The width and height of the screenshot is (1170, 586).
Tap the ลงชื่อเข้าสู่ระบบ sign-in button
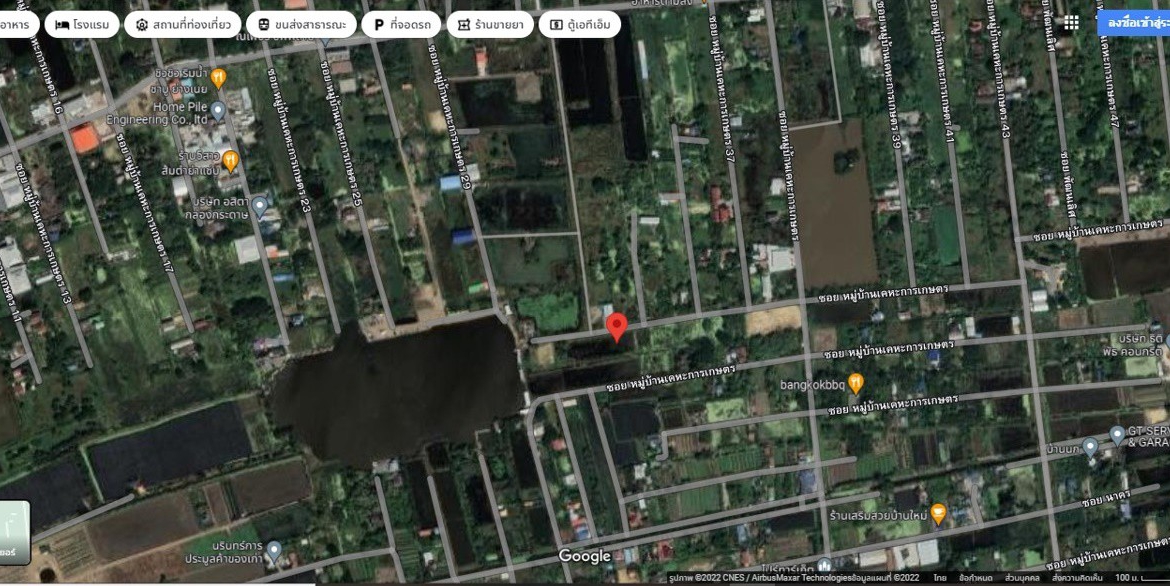[x=1135, y=22]
